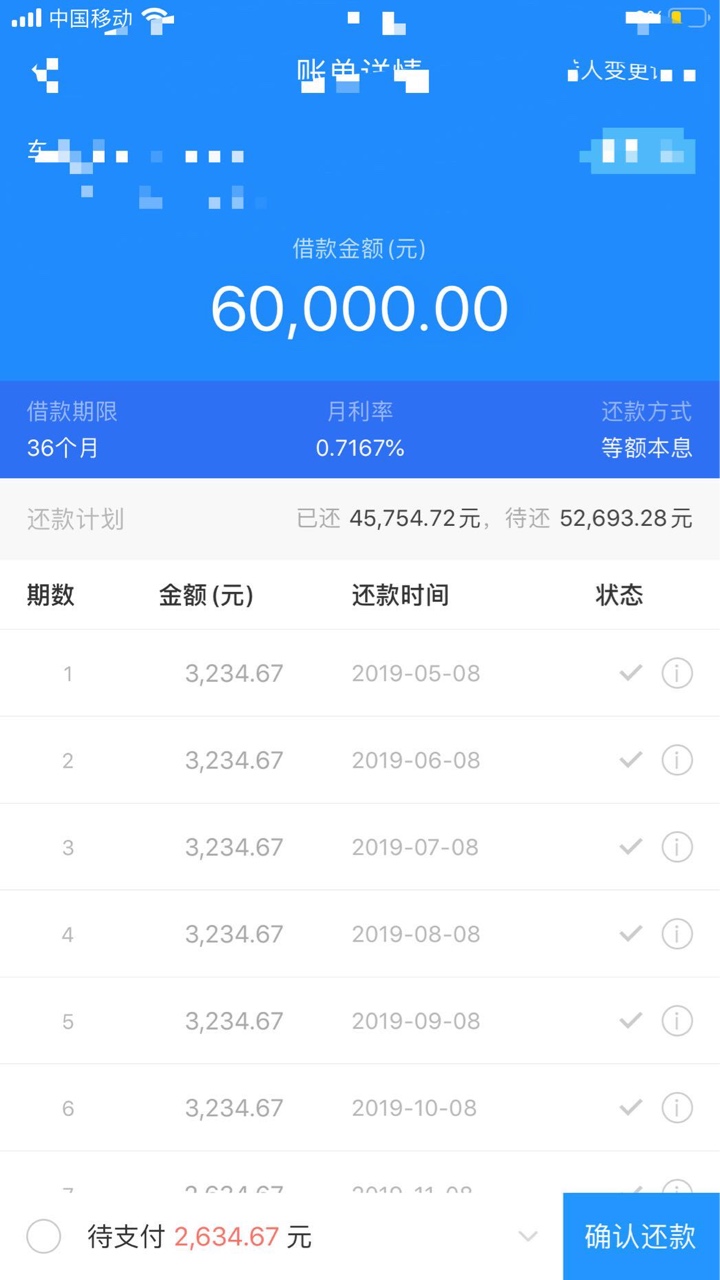Tap info icon on 2019-08-08 row
The width and height of the screenshot is (720, 1280).
[x=677, y=934]
